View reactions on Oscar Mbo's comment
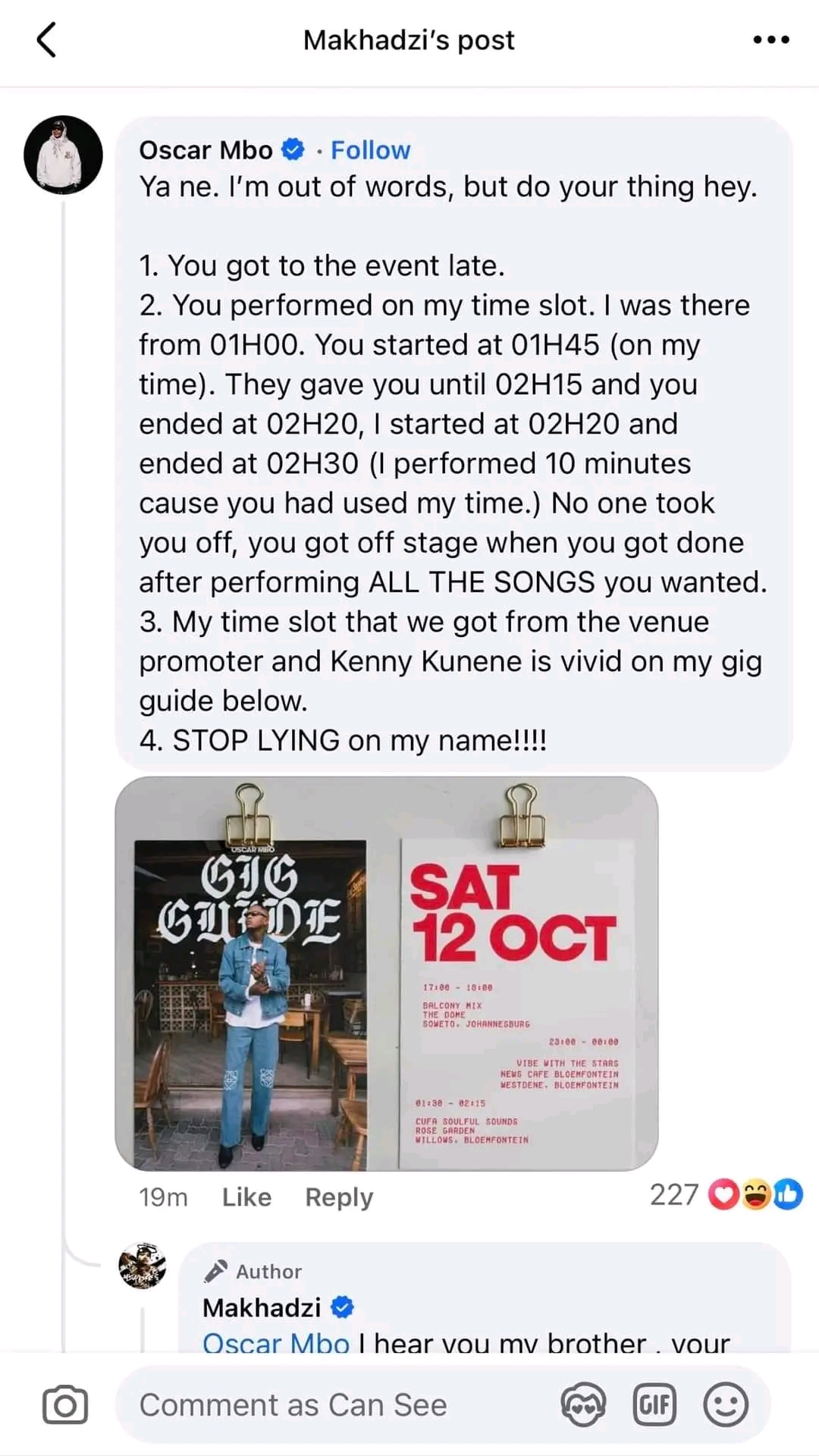Viewport: 819px width, 1456px height. pyautogui.click(x=726, y=1195)
